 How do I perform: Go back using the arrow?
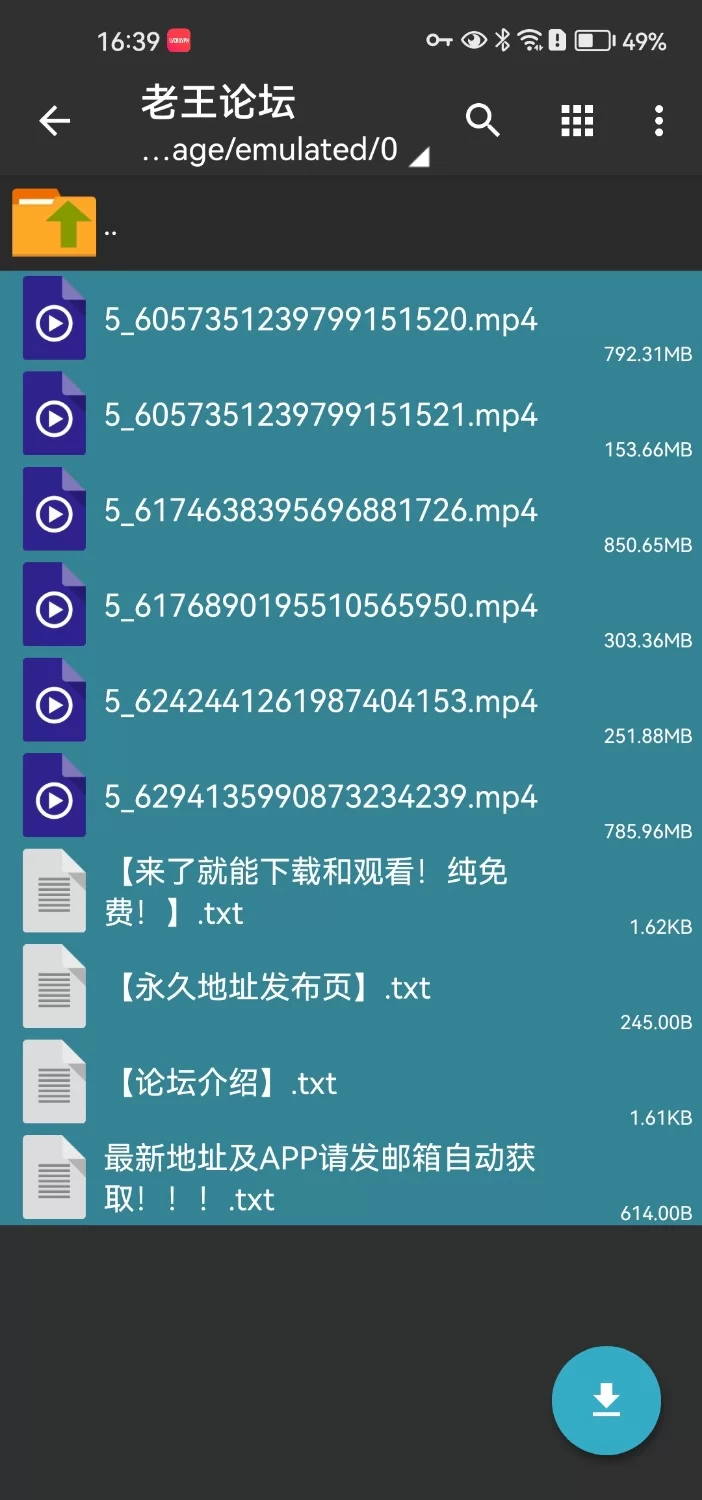55,122
